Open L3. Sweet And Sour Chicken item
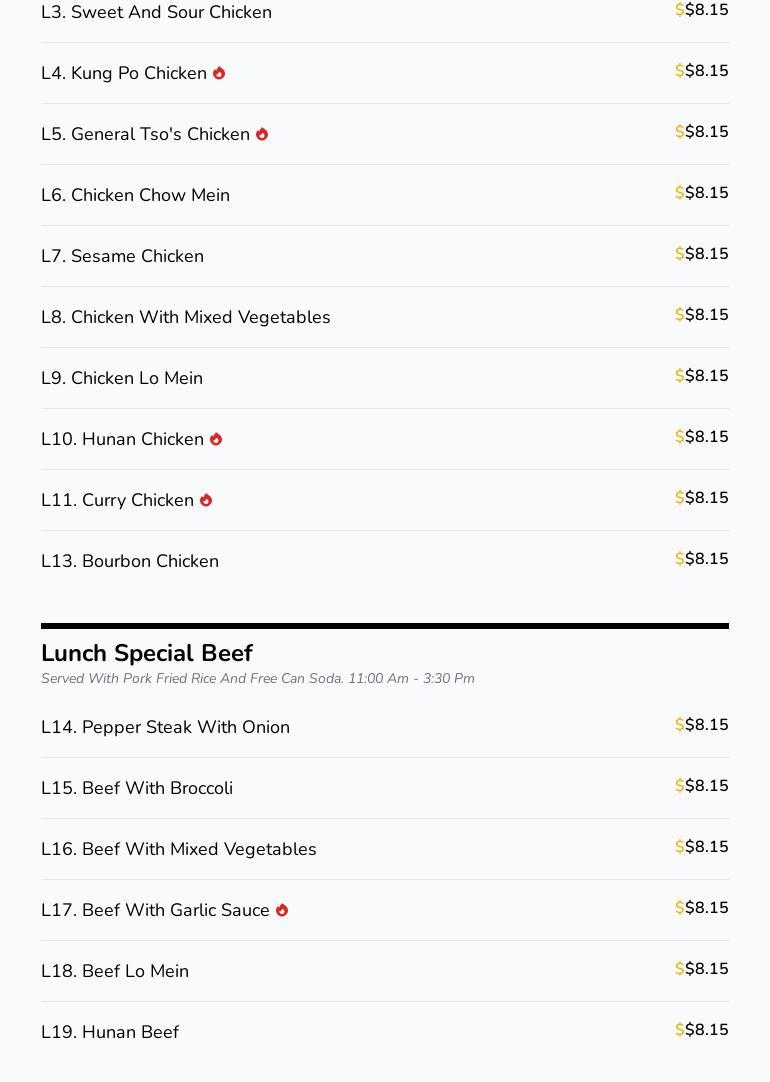Image resolution: width=770 pixels, height=1082 pixels. click(156, 13)
